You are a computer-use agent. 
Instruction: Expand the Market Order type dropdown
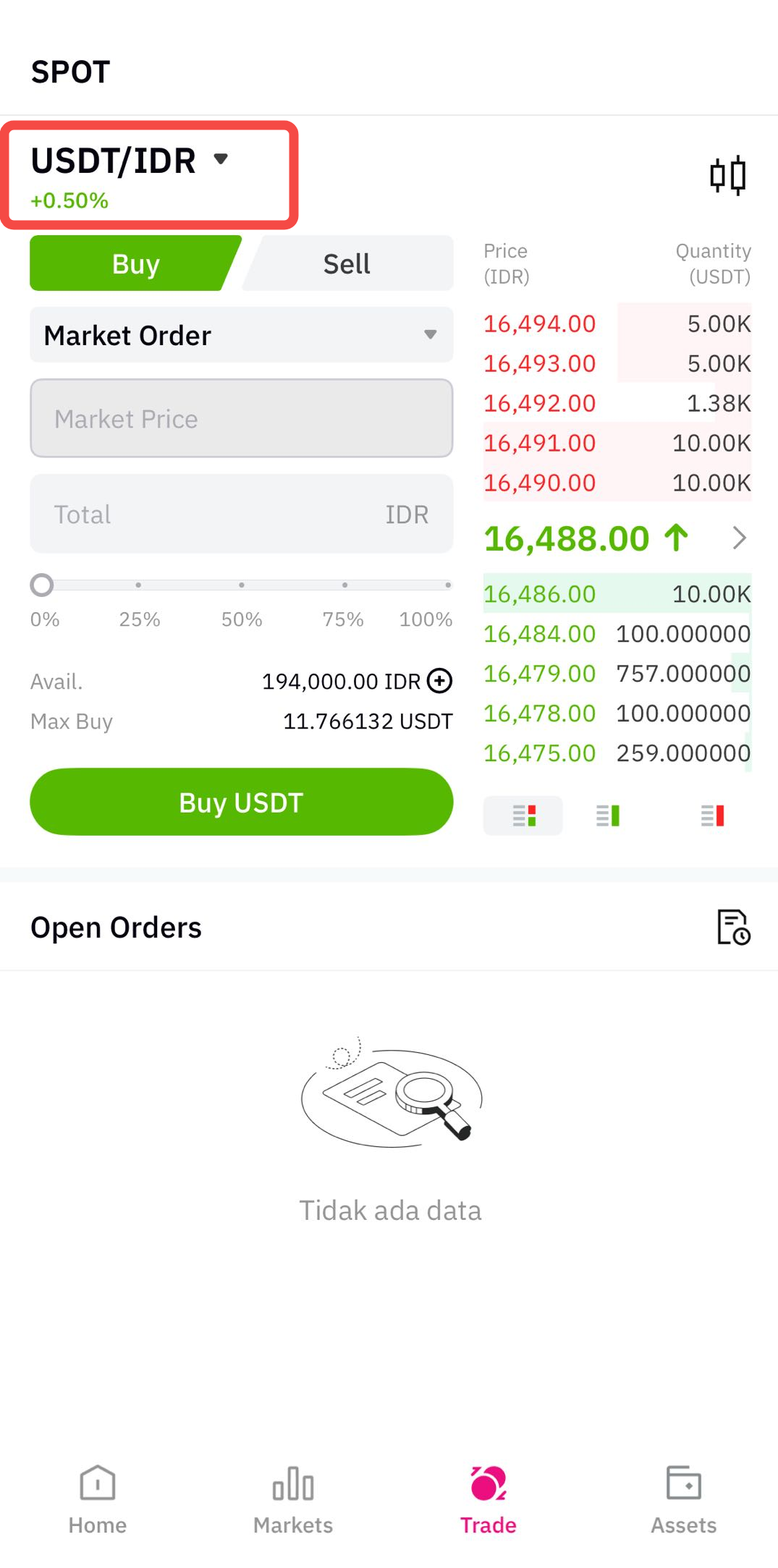[x=241, y=335]
